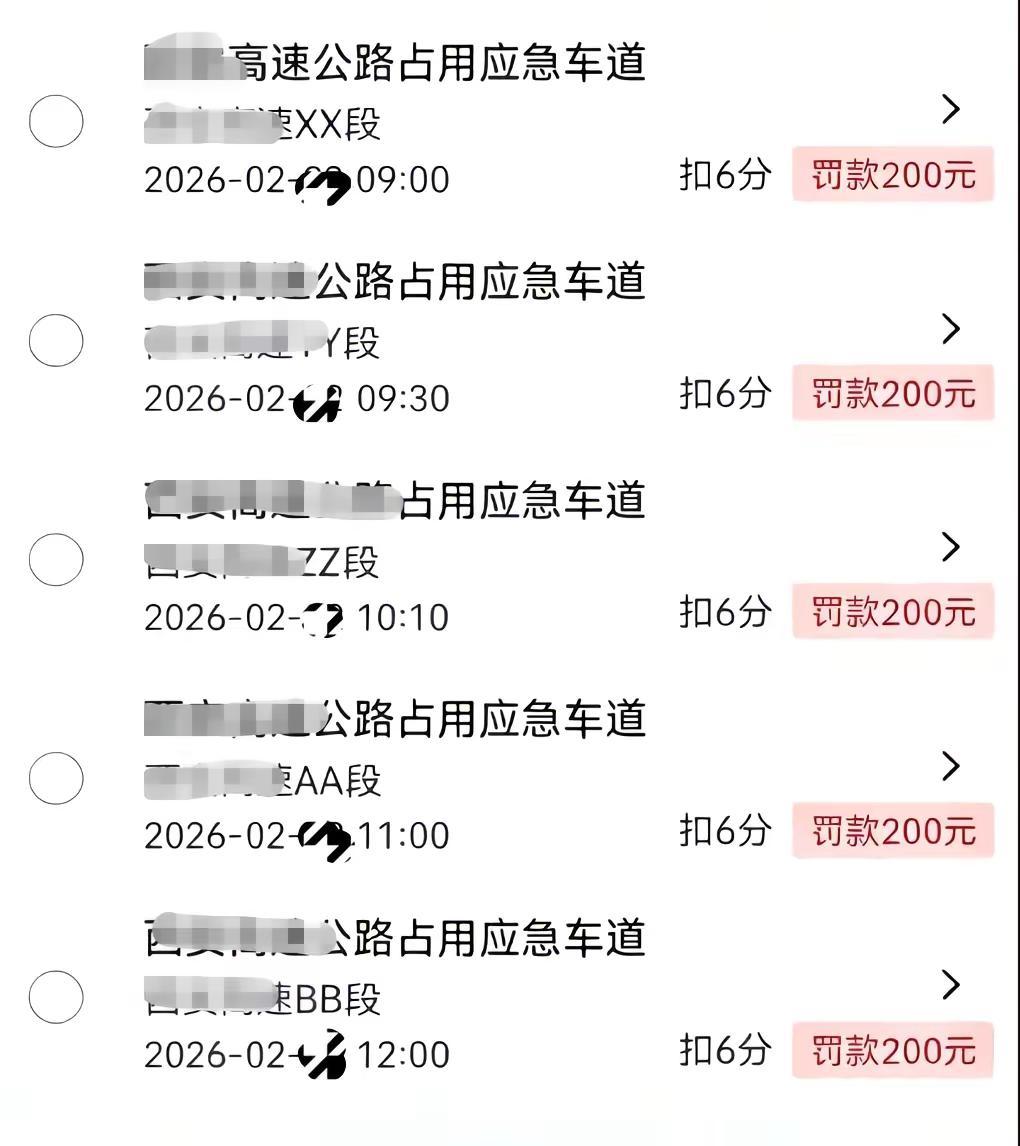
Task: Tap the ZZ段 entry's 罚款200元 badge
Action: [893, 612]
